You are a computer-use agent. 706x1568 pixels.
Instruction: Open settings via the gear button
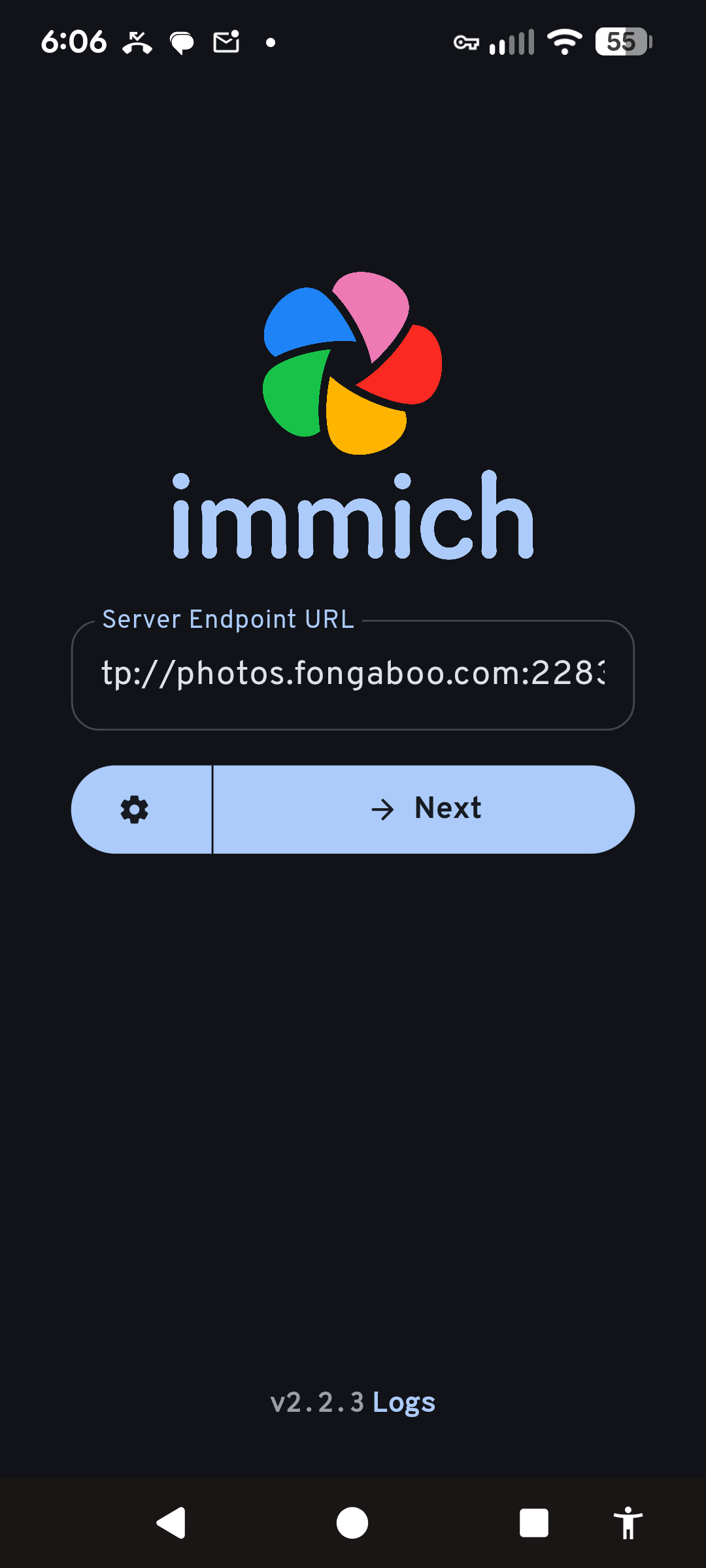(135, 809)
